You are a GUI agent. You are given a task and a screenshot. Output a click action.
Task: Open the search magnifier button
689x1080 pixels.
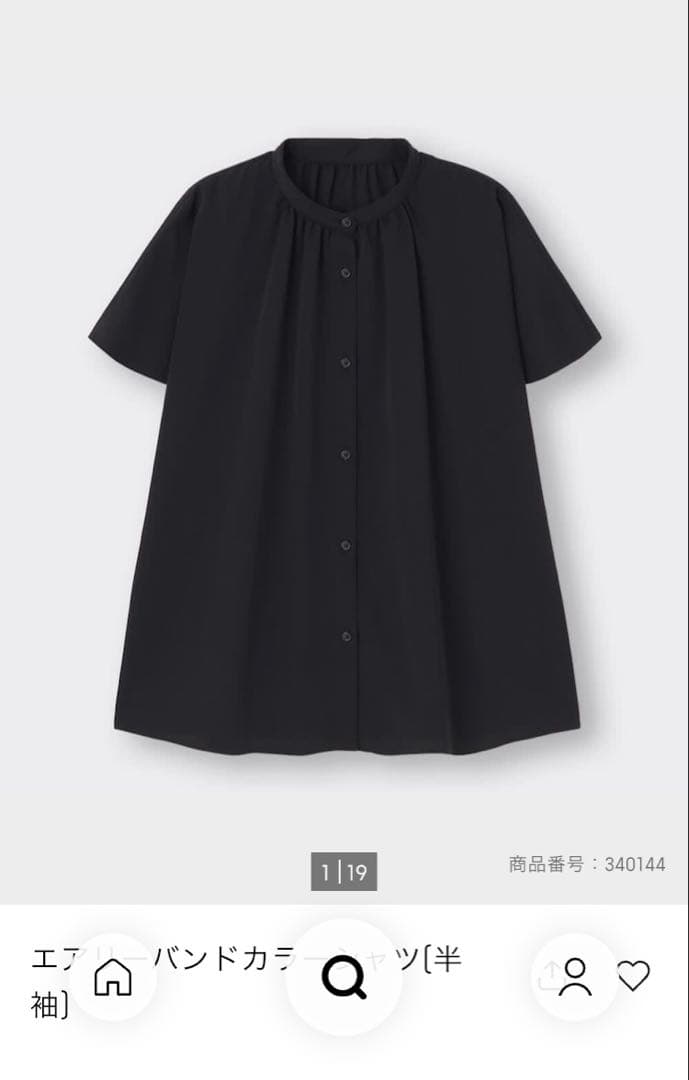(344, 978)
